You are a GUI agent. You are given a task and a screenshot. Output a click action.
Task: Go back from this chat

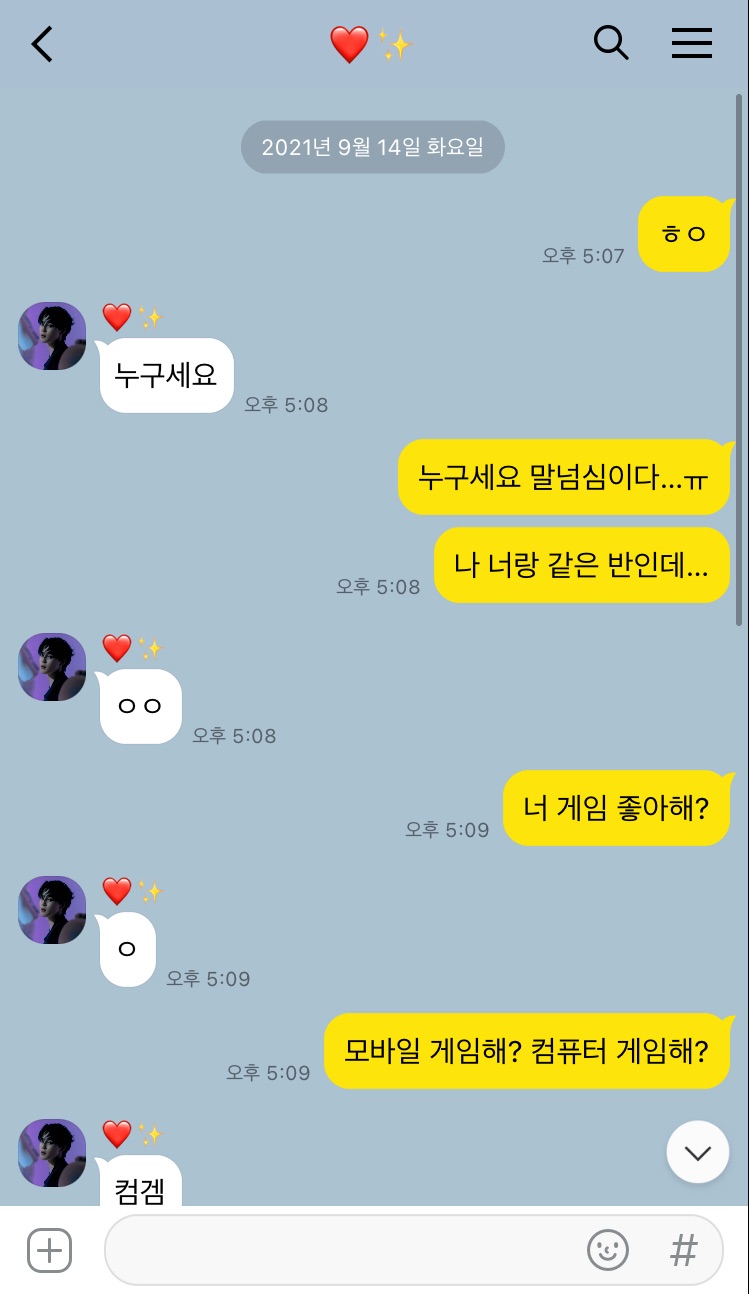(x=42, y=44)
